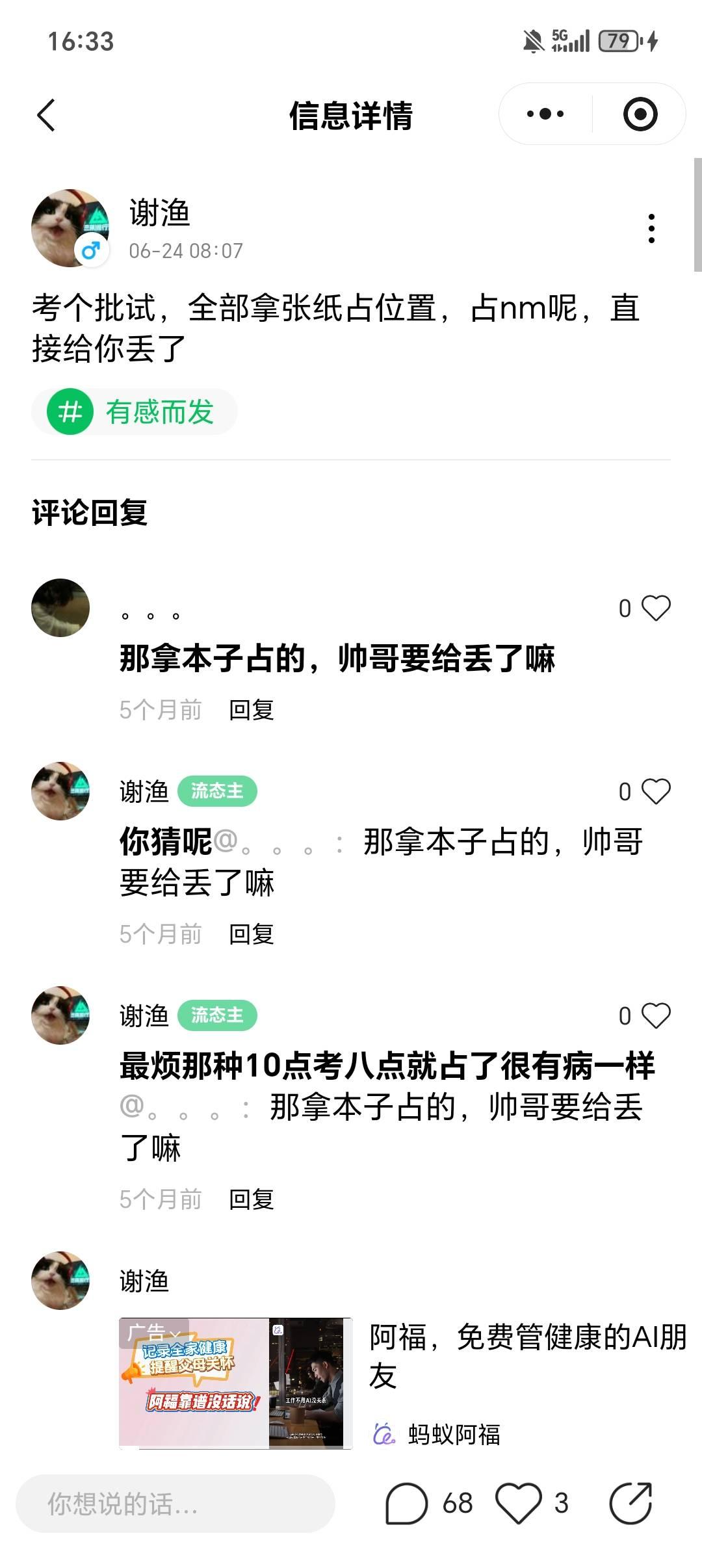
Task: Reply to the 。。。 user's comment
Action: pyautogui.click(x=251, y=710)
